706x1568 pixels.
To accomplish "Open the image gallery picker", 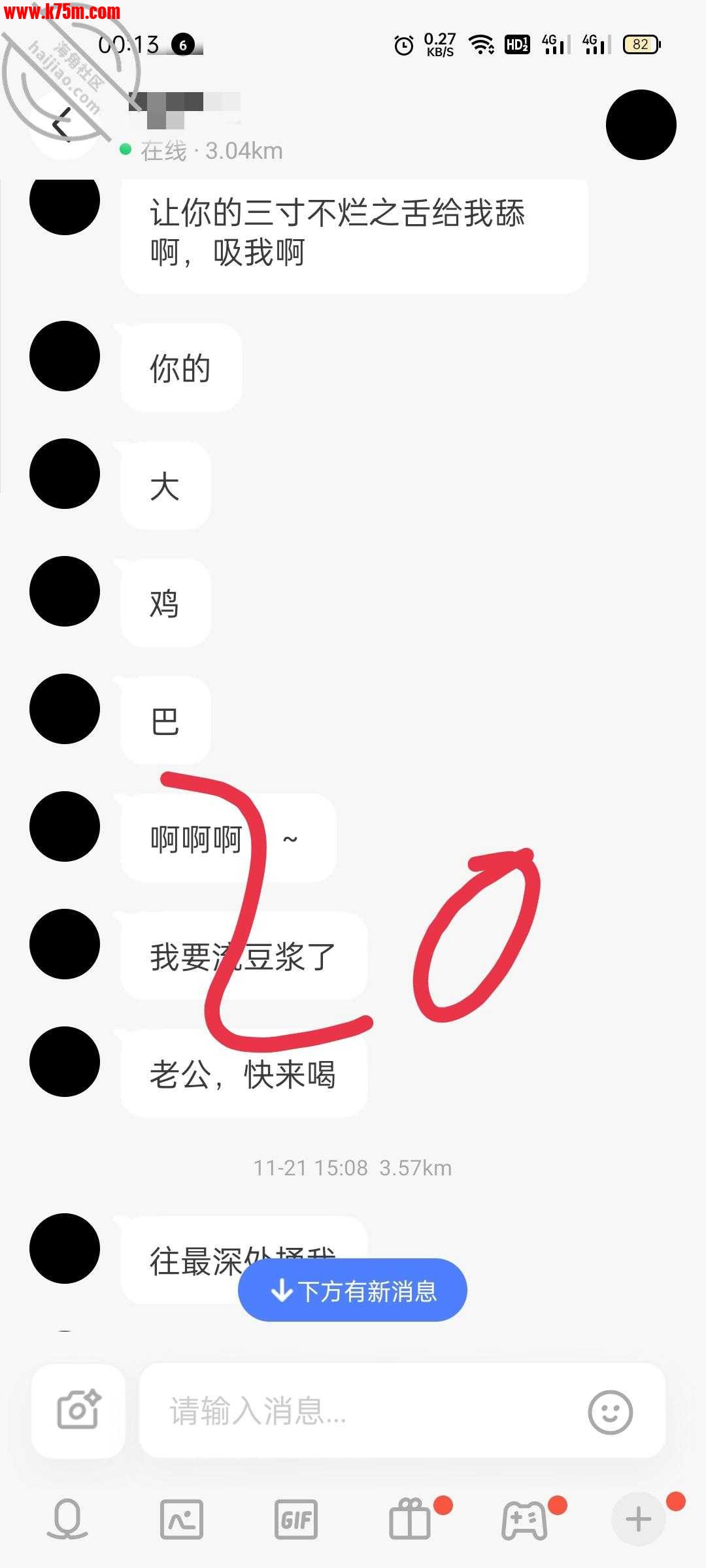I will pyautogui.click(x=182, y=1519).
